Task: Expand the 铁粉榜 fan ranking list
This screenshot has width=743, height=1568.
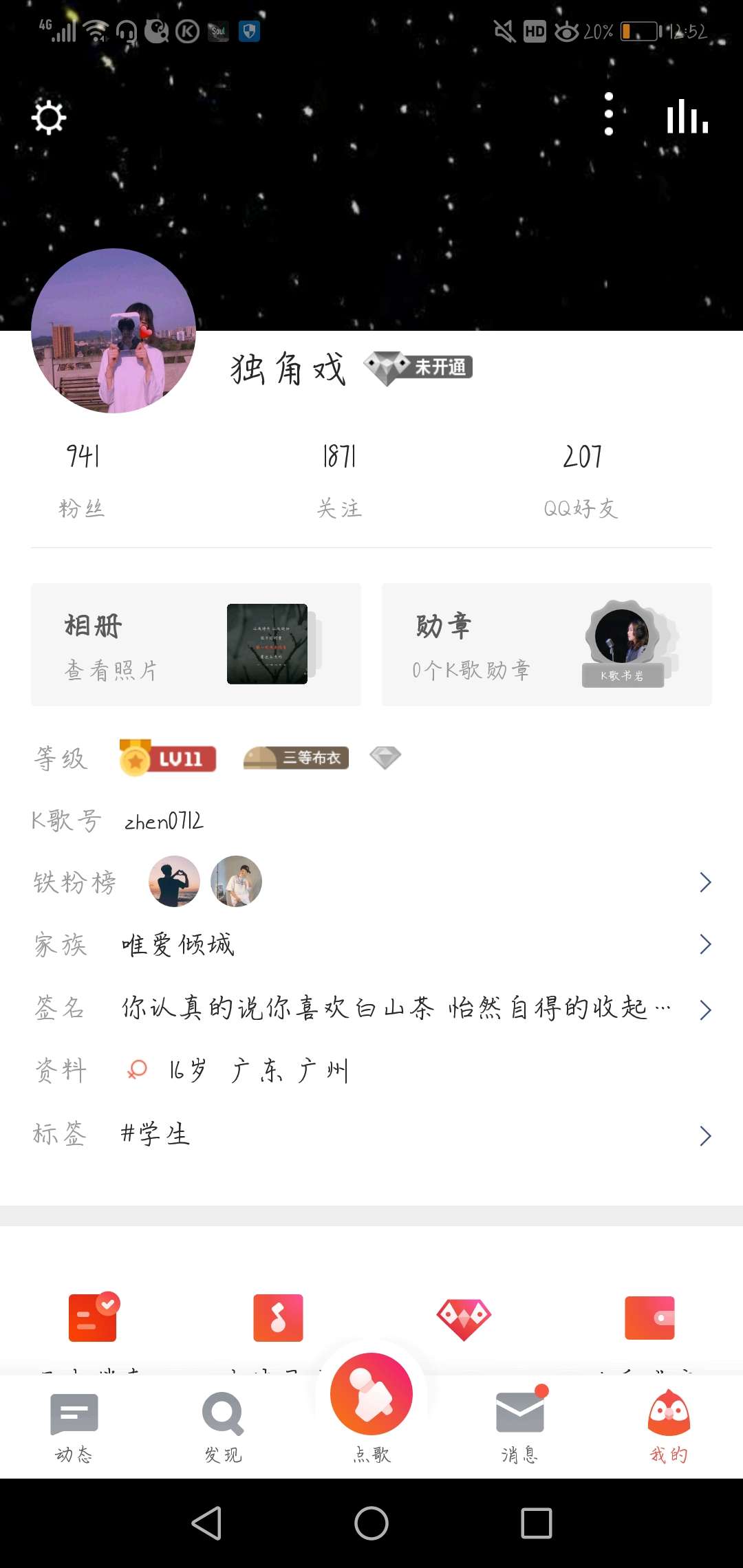Action: 704,882
